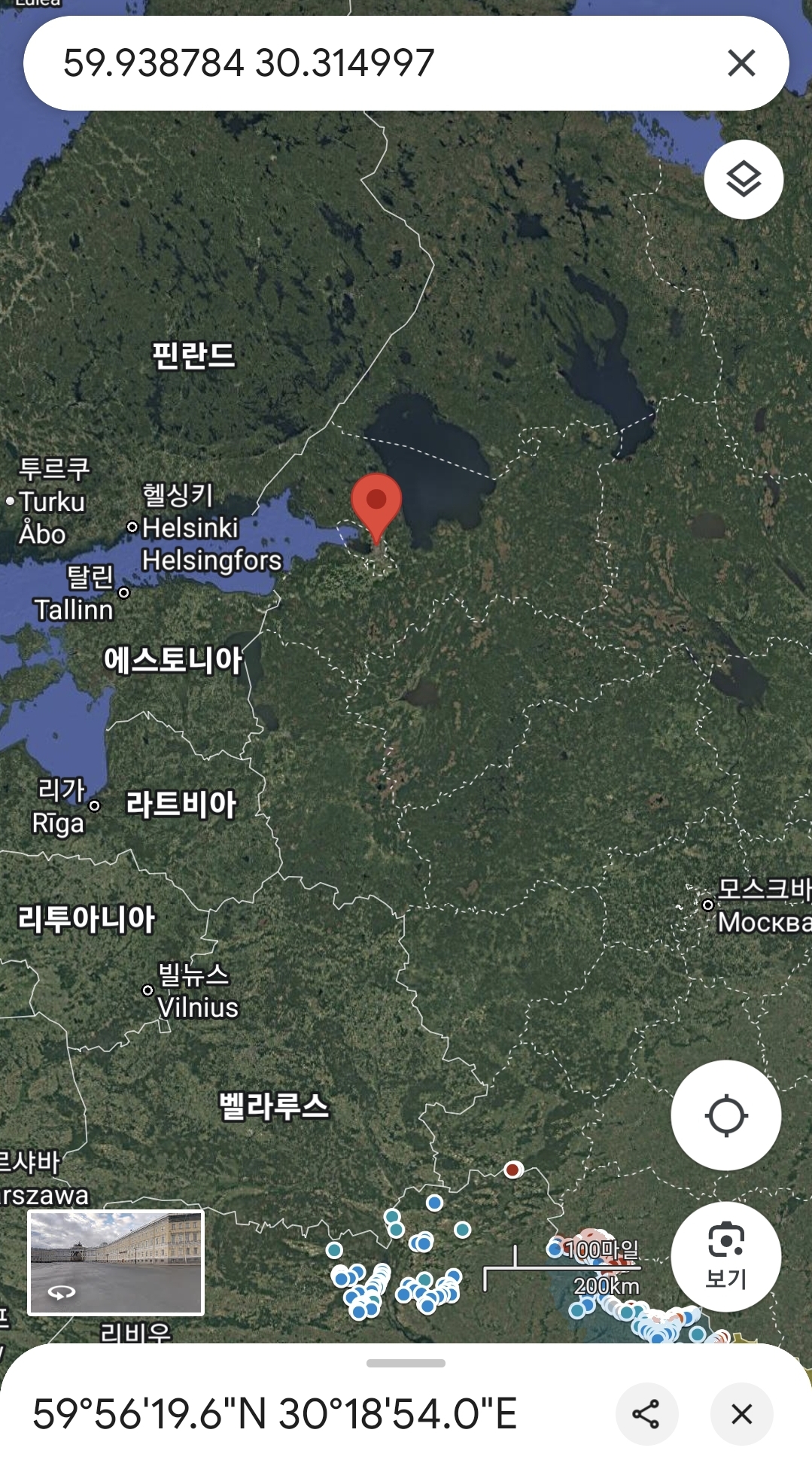
Task: Open the 보기 camera lens button
Action: 725,1256
